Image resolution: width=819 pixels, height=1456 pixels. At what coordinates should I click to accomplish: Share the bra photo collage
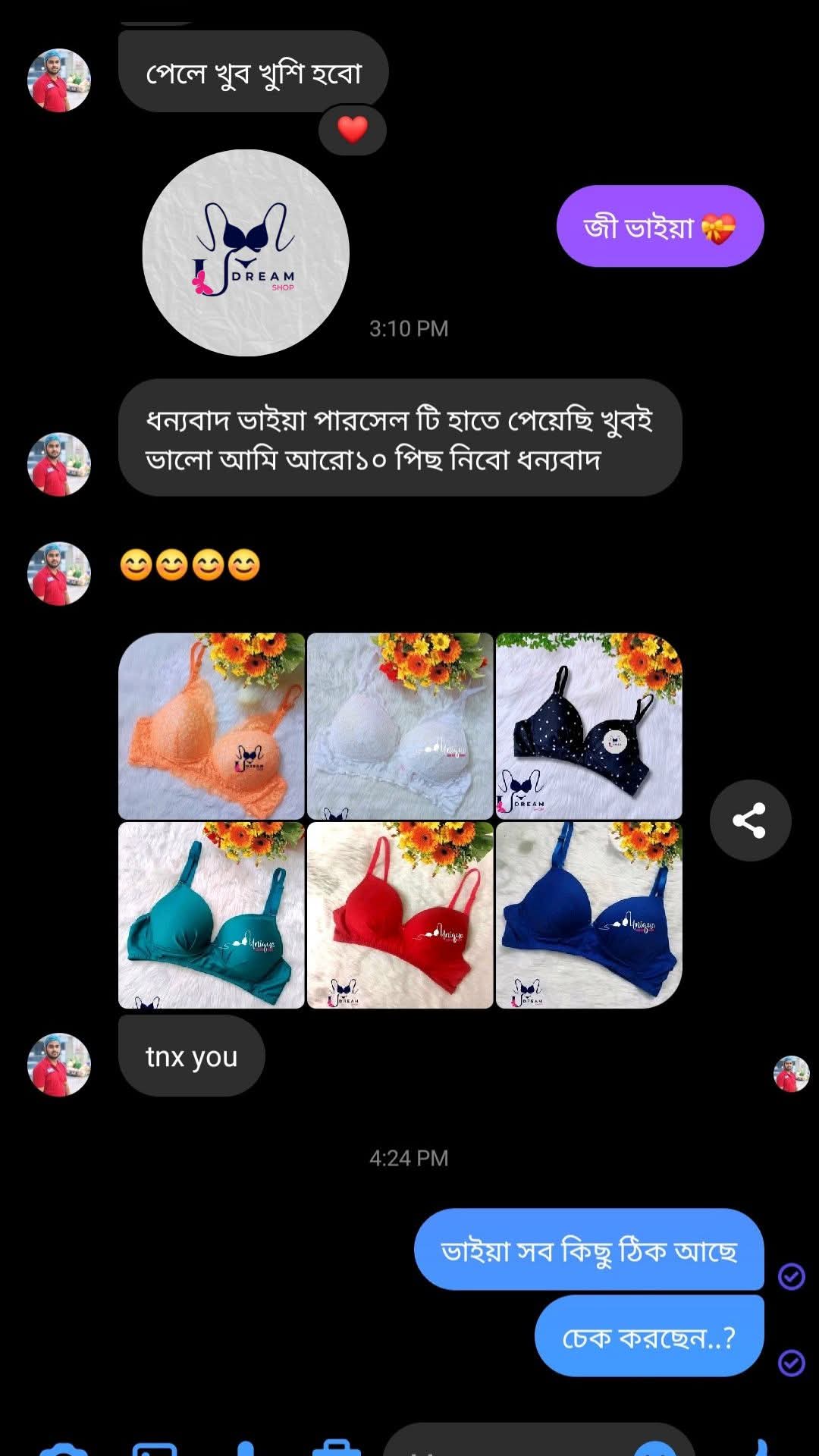750,821
